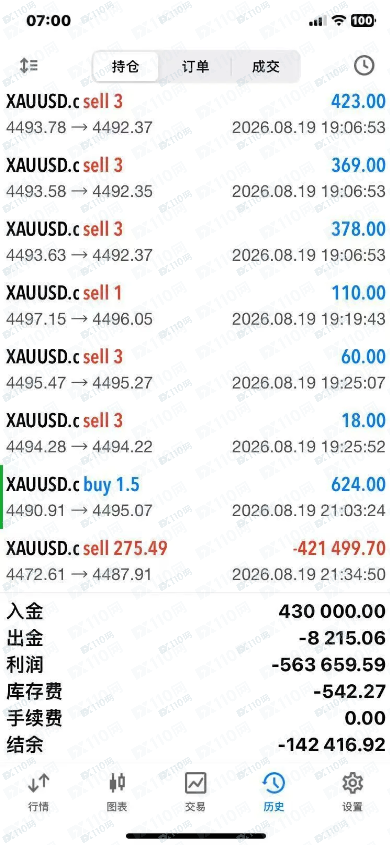
Task: Open the sort order icon
Action: pos(29,66)
